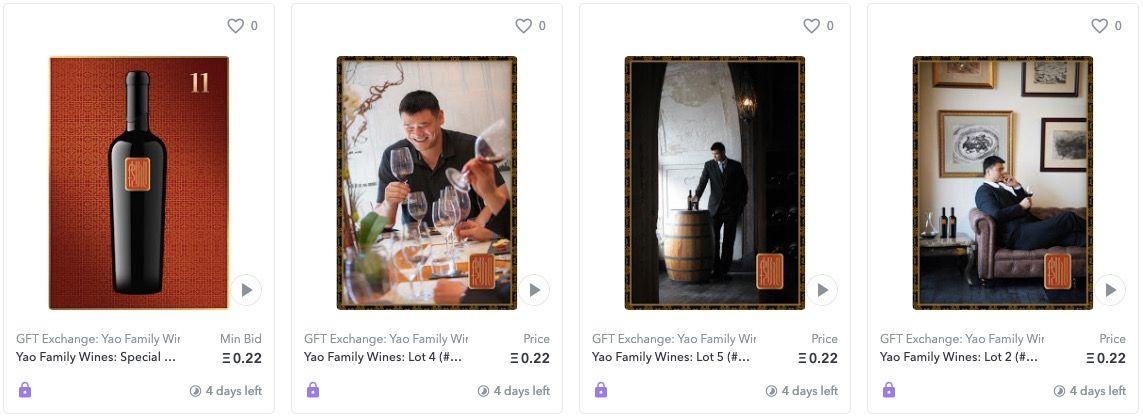The image size is (1143, 420).
Task: Like the Yao Family Wines Special card
Action: point(235,26)
